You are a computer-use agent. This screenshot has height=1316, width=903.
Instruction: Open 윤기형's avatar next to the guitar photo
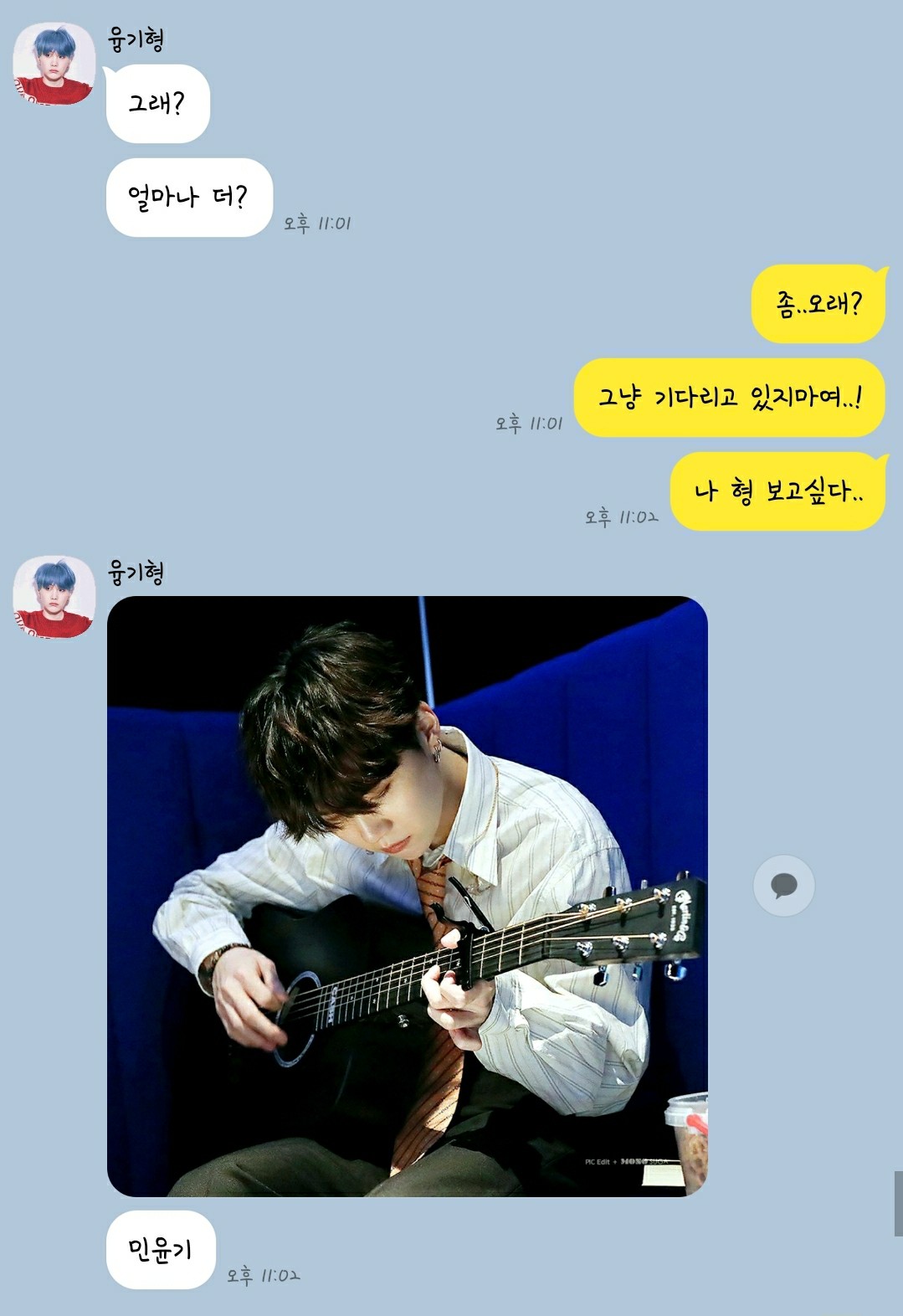(x=54, y=597)
